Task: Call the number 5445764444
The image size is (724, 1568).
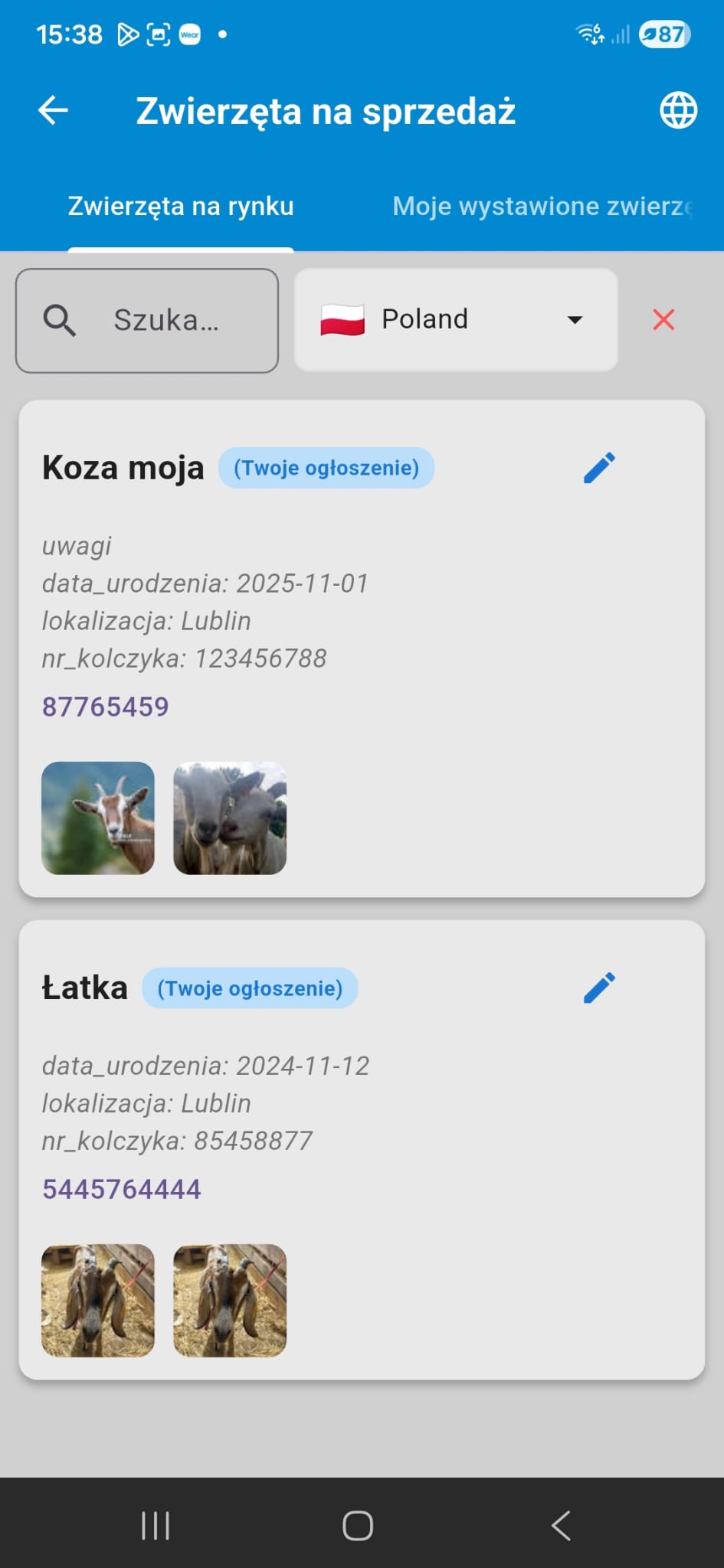Action: point(121,1188)
